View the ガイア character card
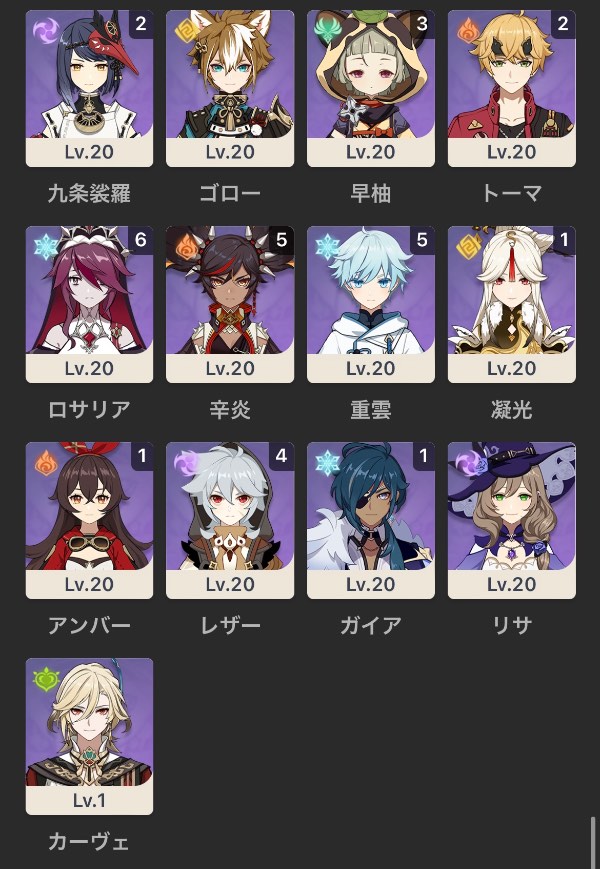This screenshot has height=869, width=600. [371, 520]
